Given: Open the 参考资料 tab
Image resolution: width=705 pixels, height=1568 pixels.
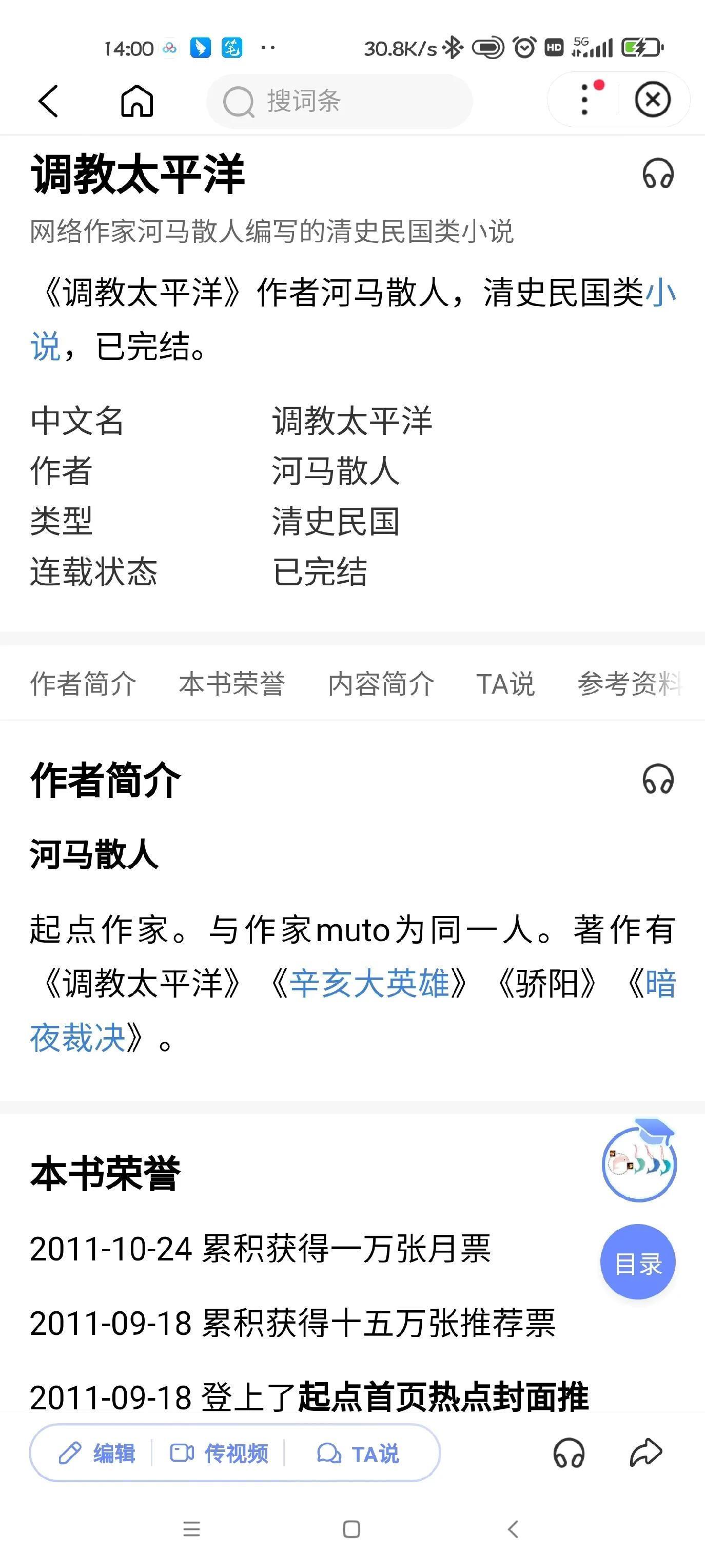Looking at the screenshot, I should point(630,683).
